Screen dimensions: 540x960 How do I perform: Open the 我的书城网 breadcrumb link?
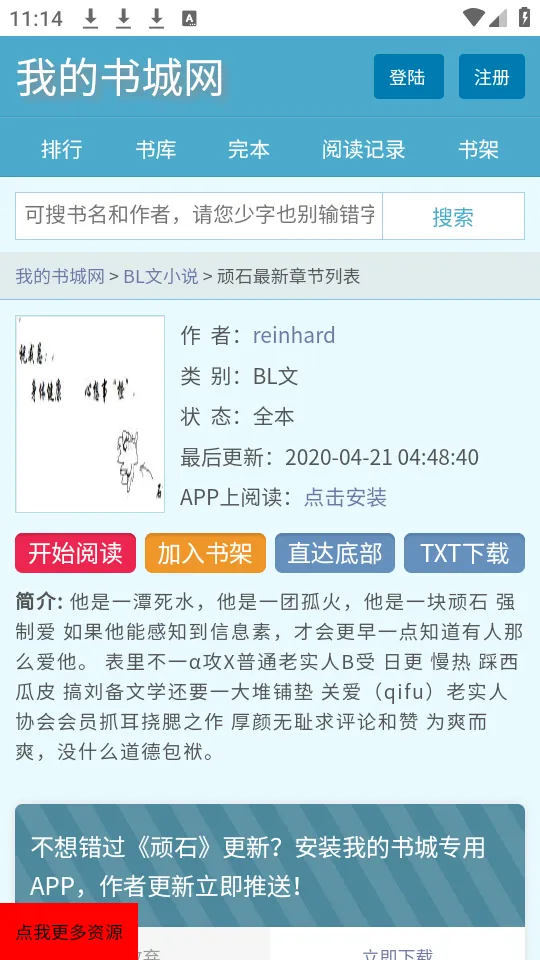click(60, 277)
